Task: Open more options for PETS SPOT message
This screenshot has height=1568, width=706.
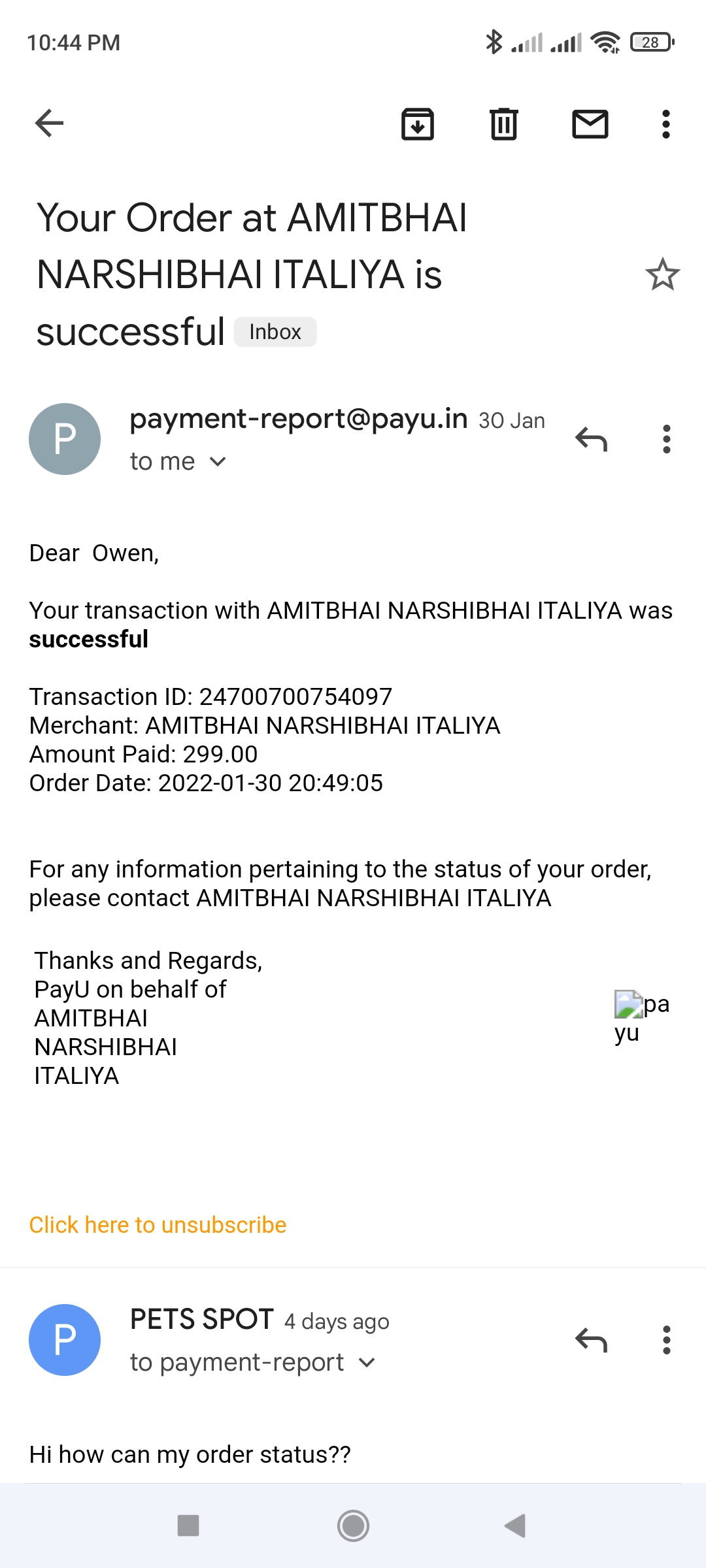Action: [666, 1340]
